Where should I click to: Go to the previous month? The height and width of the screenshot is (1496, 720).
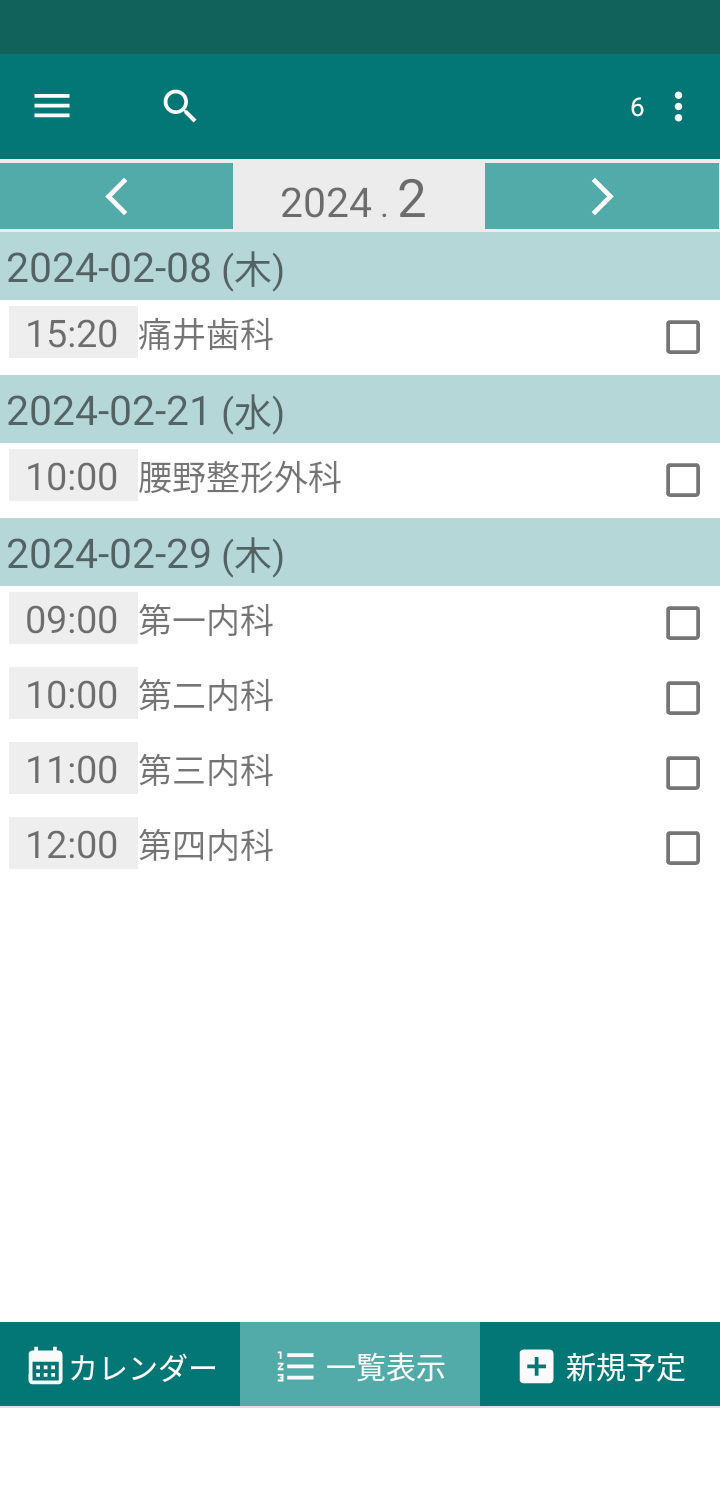tap(117, 196)
